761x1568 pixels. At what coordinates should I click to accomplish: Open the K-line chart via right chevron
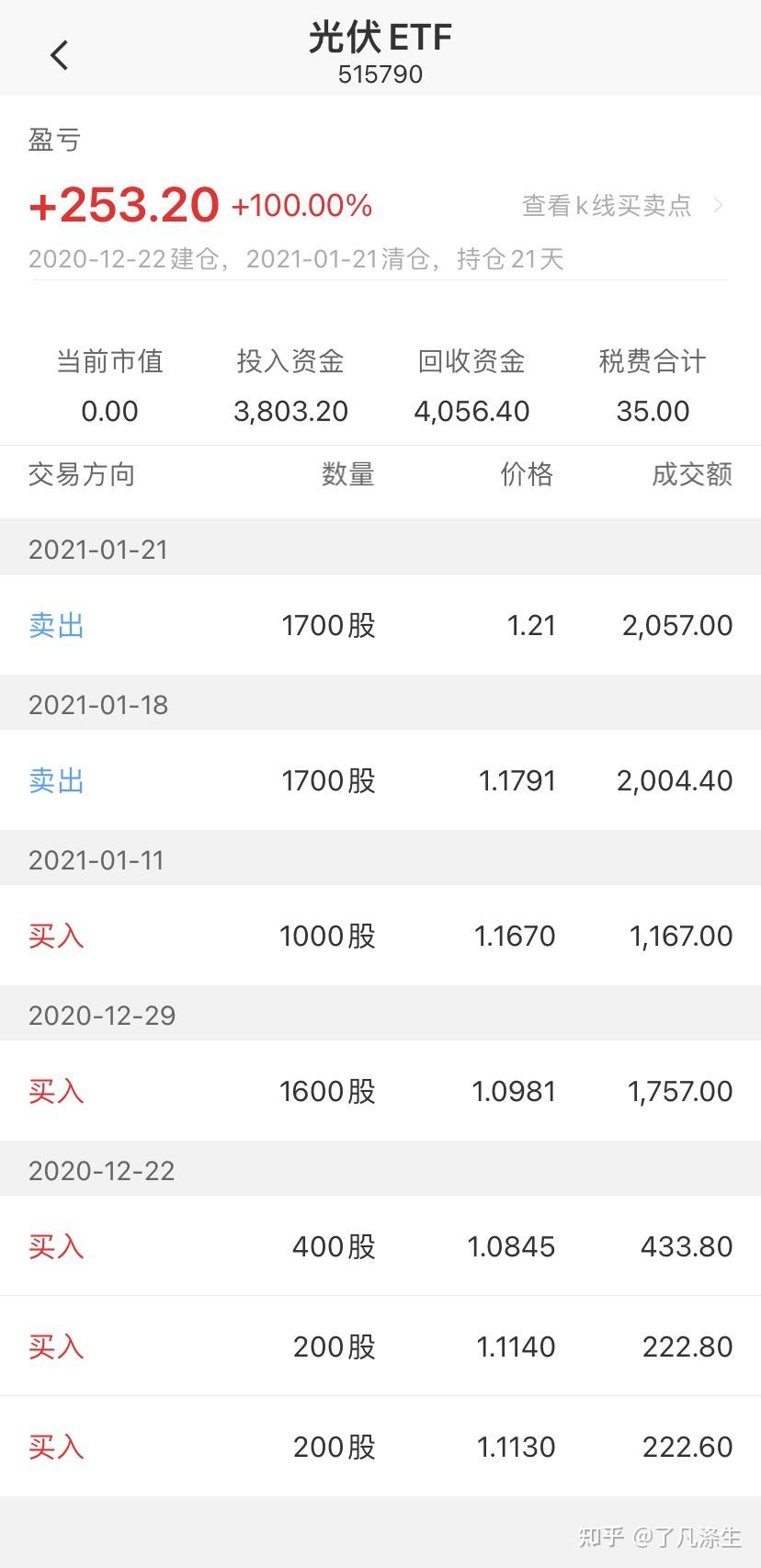point(718,205)
